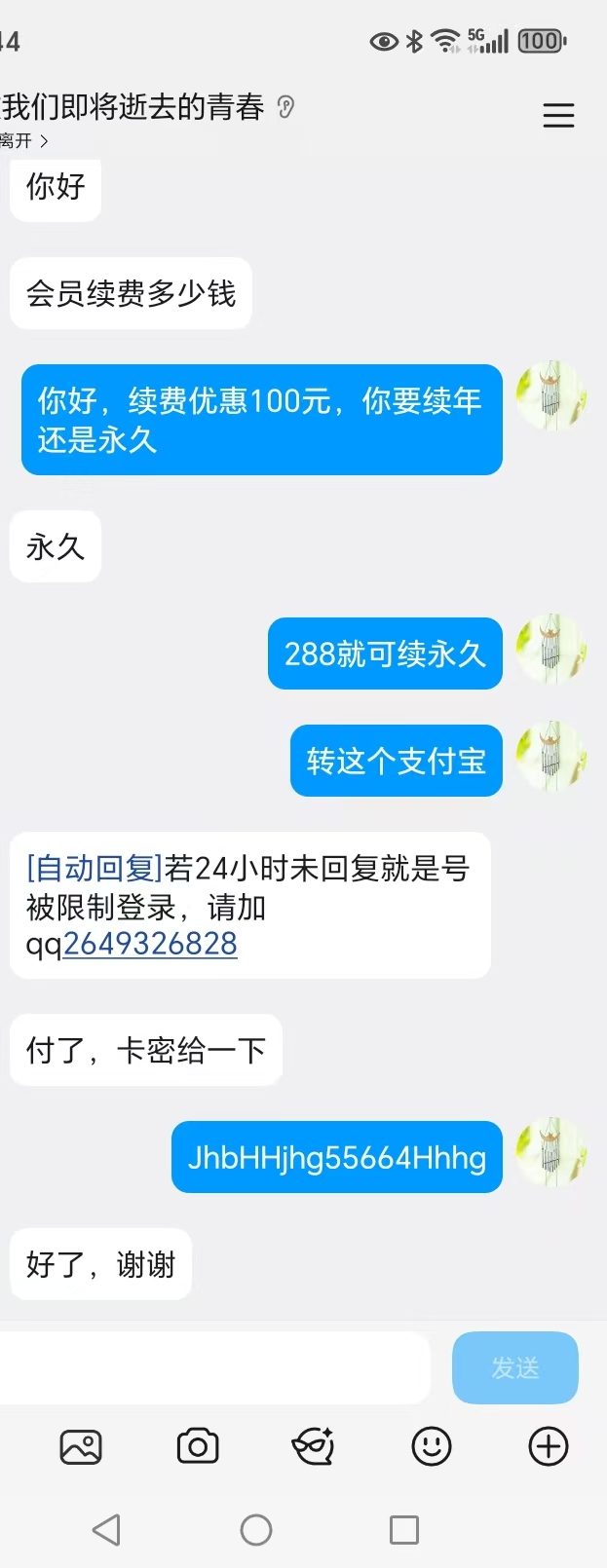Open the QQ number 2649326828 link
Image resolution: width=607 pixels, height=1568 pixels.
coord(150,944)
